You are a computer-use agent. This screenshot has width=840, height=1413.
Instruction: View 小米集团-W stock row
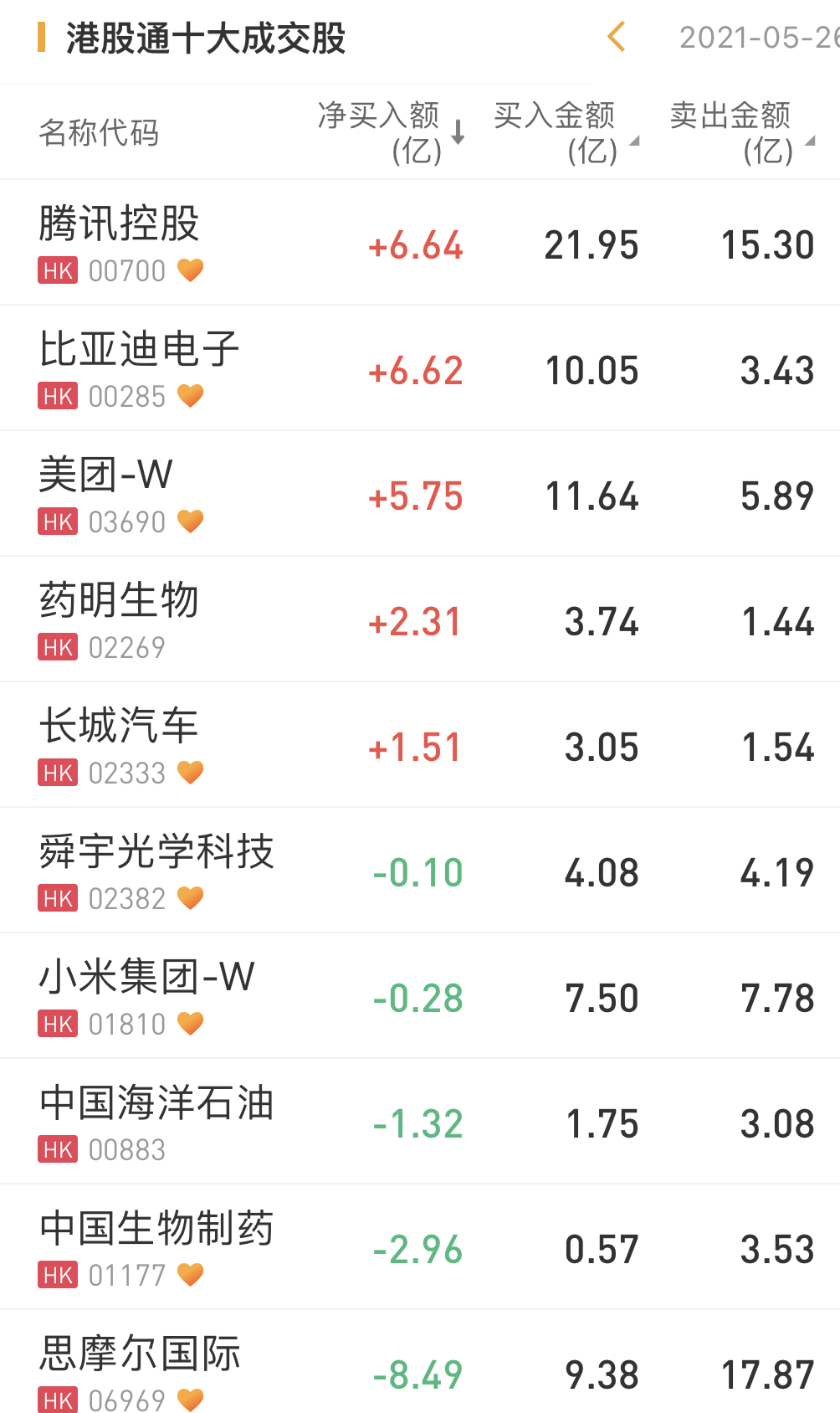click(x=147, y=978)
